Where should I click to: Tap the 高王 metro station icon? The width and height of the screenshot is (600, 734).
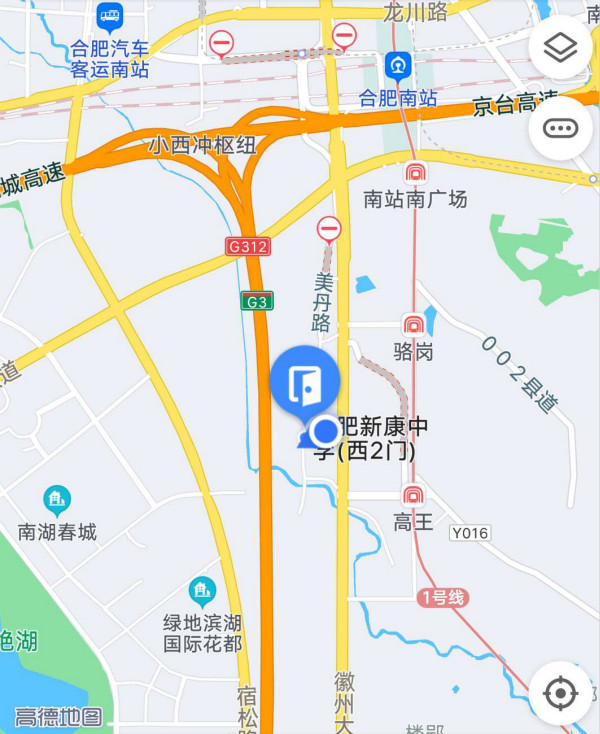[x=413, y=495]
